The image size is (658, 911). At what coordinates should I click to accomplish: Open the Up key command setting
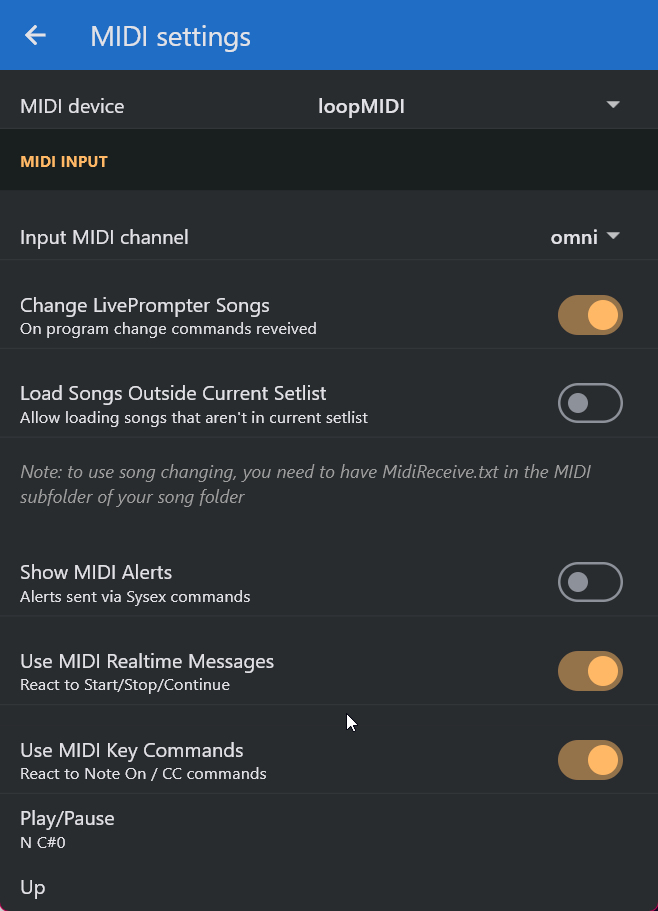click(34, 888)
